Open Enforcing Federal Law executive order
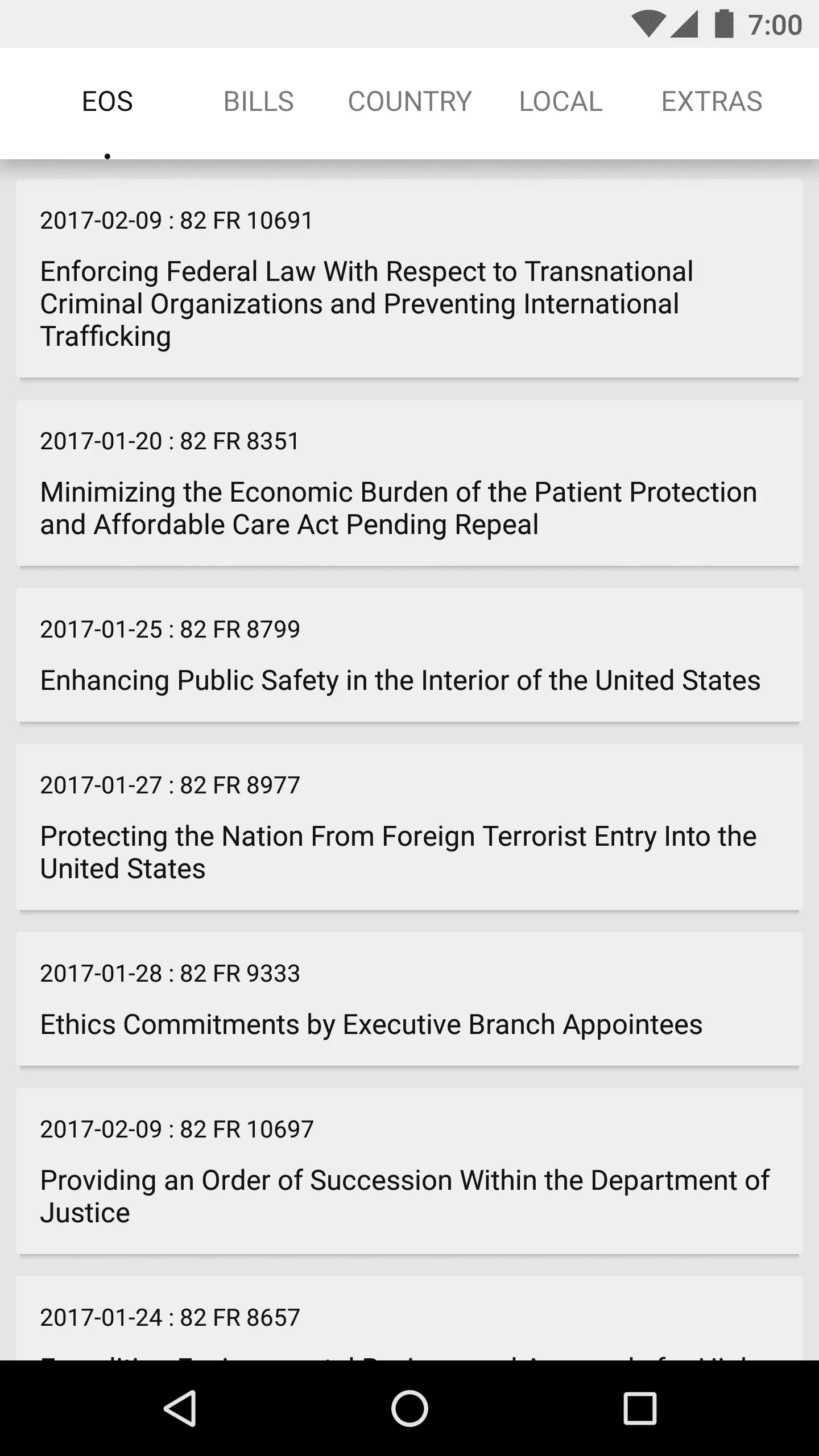This screenshot has width=819, height=1456. 409,279
